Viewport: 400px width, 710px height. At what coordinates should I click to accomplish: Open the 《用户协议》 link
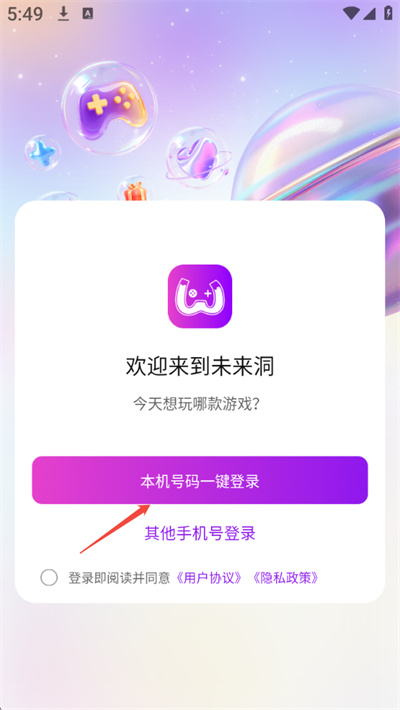209,577
